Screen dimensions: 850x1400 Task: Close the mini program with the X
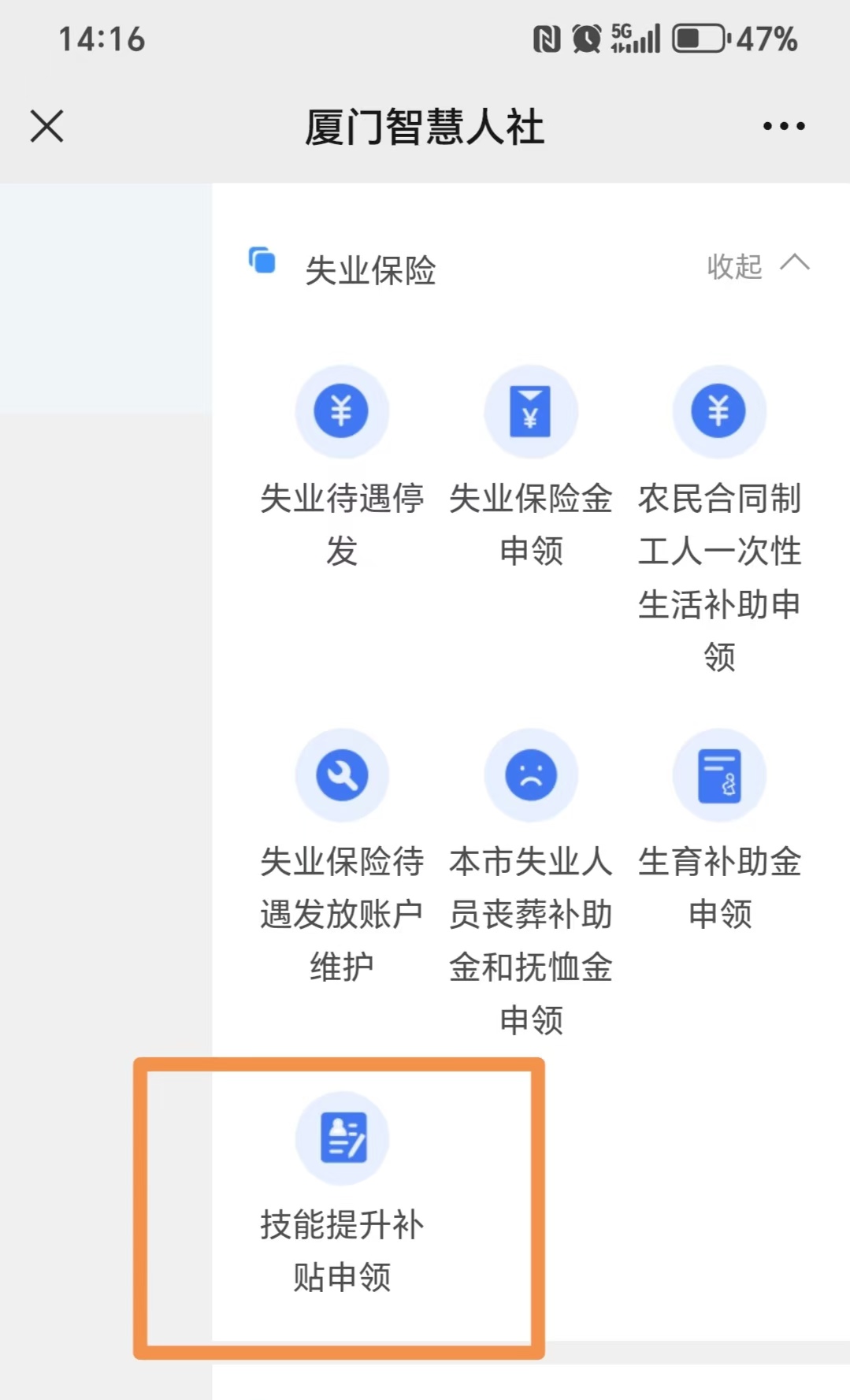pos(46,126)
